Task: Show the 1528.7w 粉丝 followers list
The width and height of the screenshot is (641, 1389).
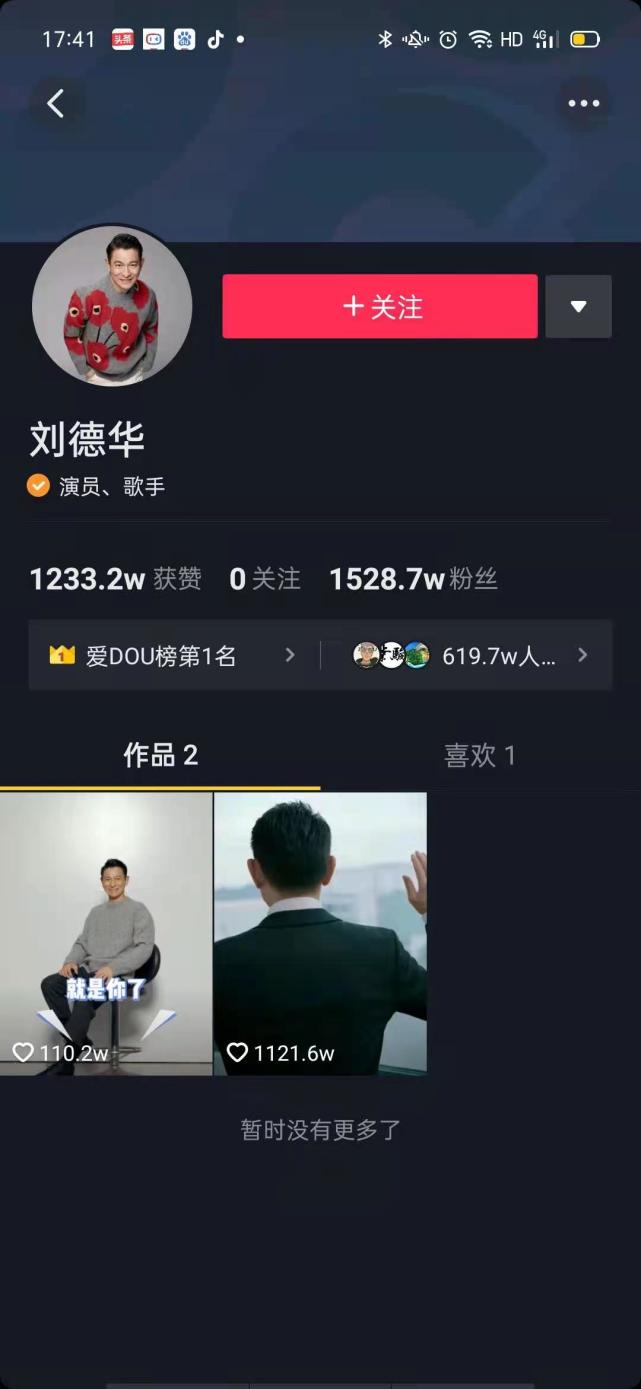Action: click(413, 579)
